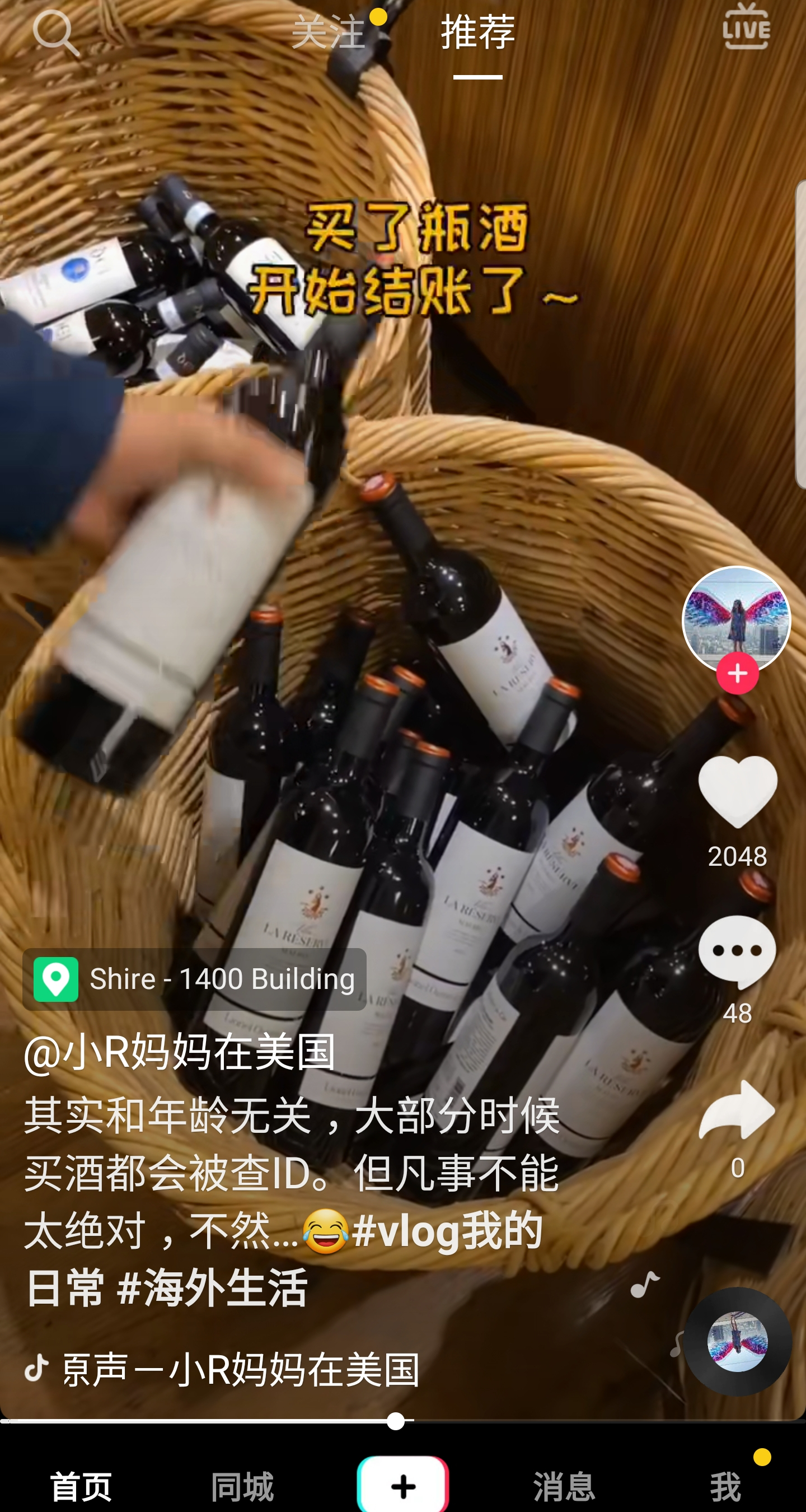Tap the spinning music disc
This screenshot has width=806, height=1512.
[737, 1342]
